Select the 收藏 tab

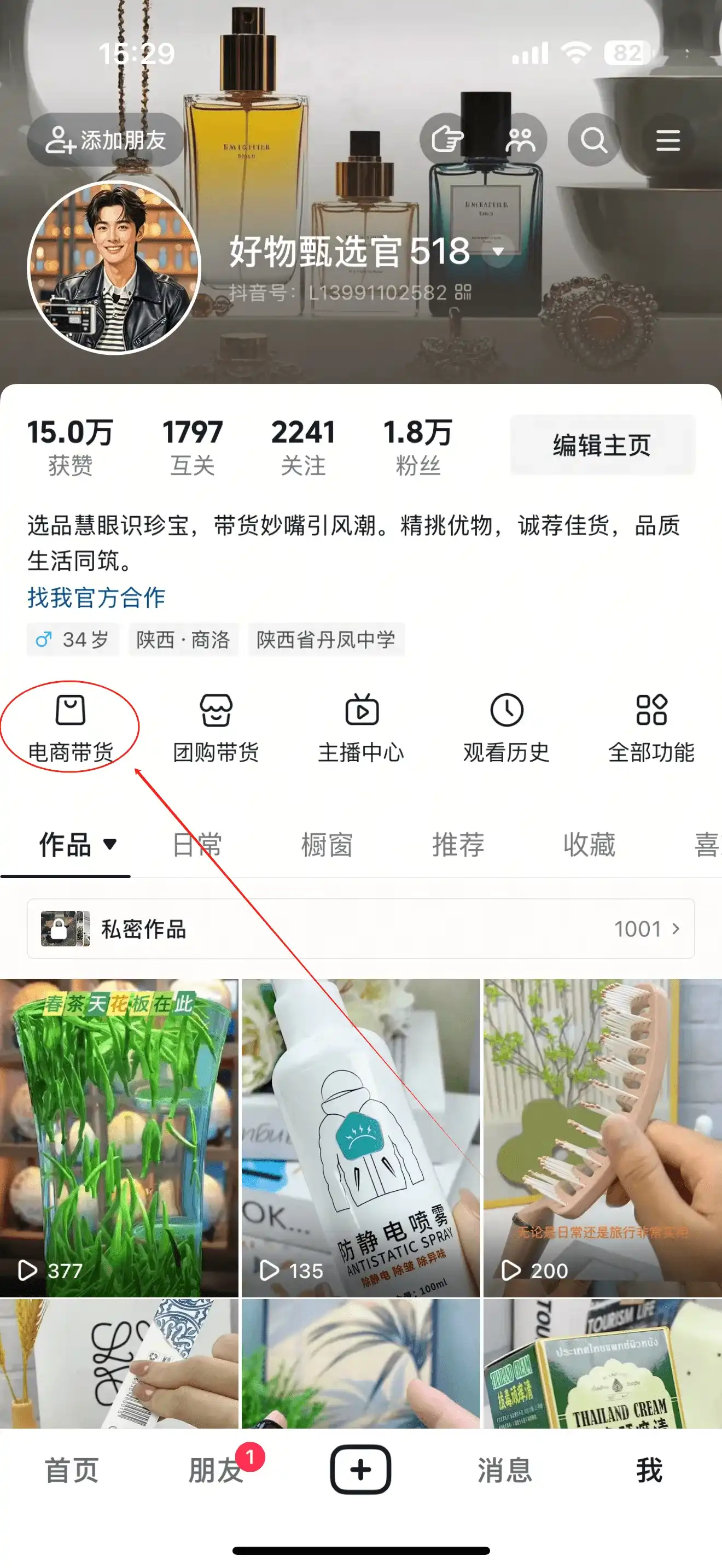[589, 845]
